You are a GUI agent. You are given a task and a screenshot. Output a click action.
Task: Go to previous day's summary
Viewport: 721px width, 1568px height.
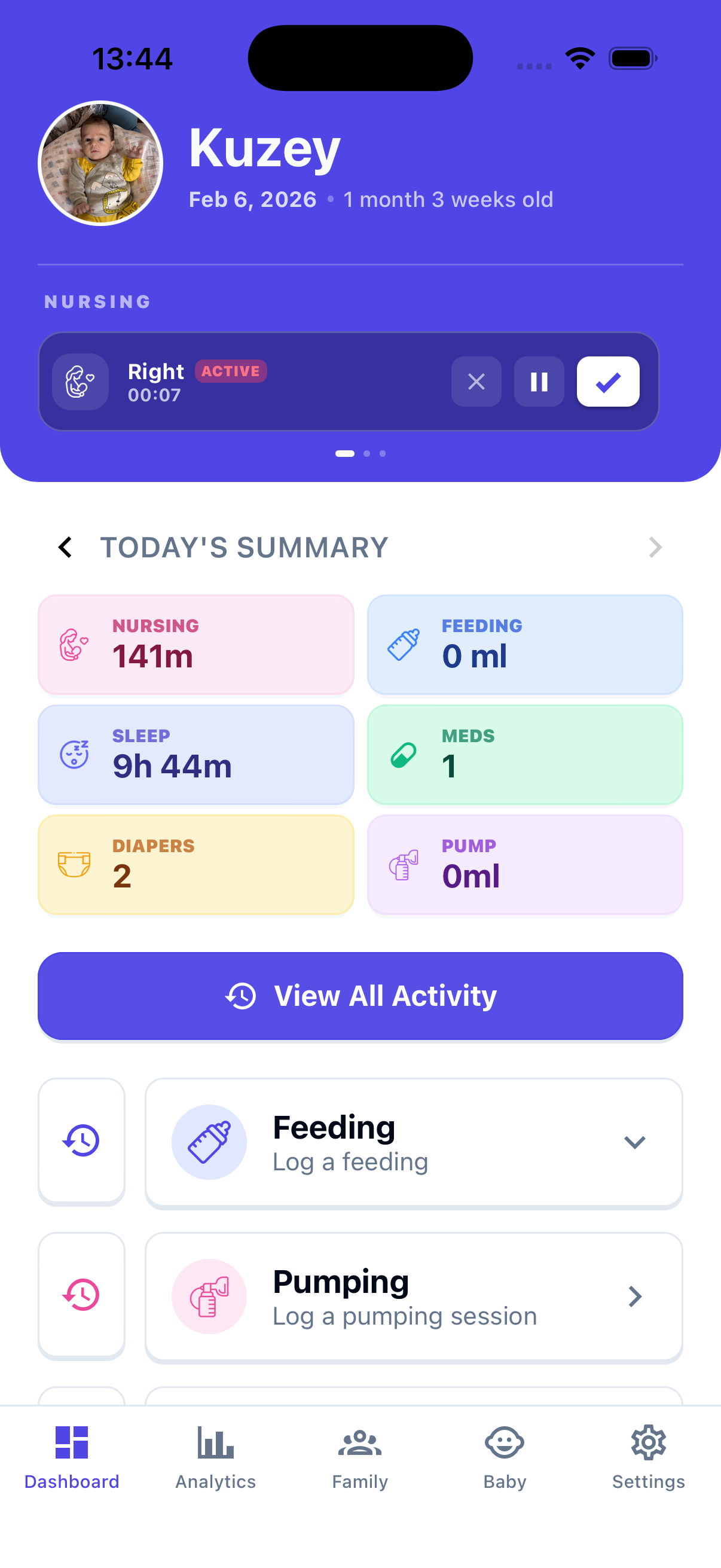click(65, 547)
